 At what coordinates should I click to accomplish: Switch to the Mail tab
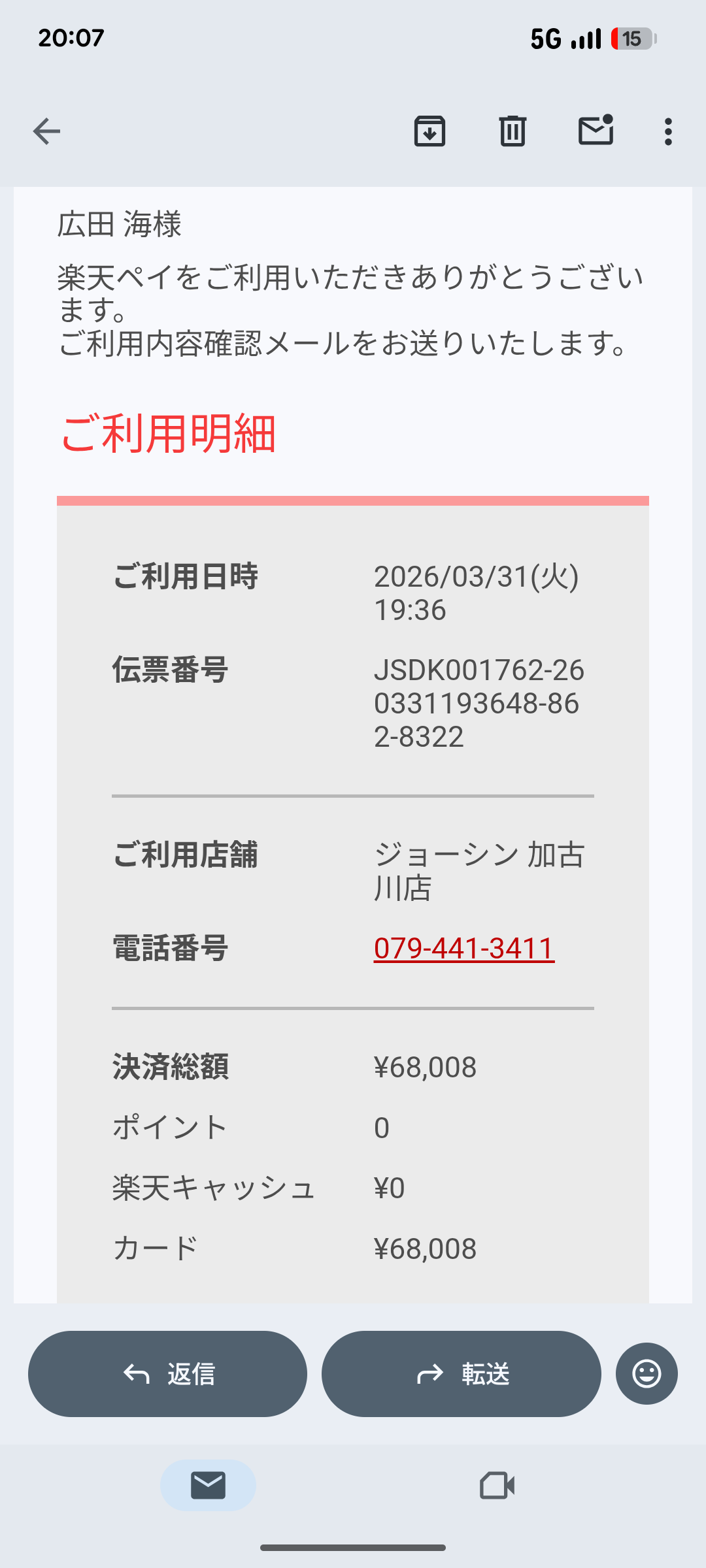(208, 1486)
